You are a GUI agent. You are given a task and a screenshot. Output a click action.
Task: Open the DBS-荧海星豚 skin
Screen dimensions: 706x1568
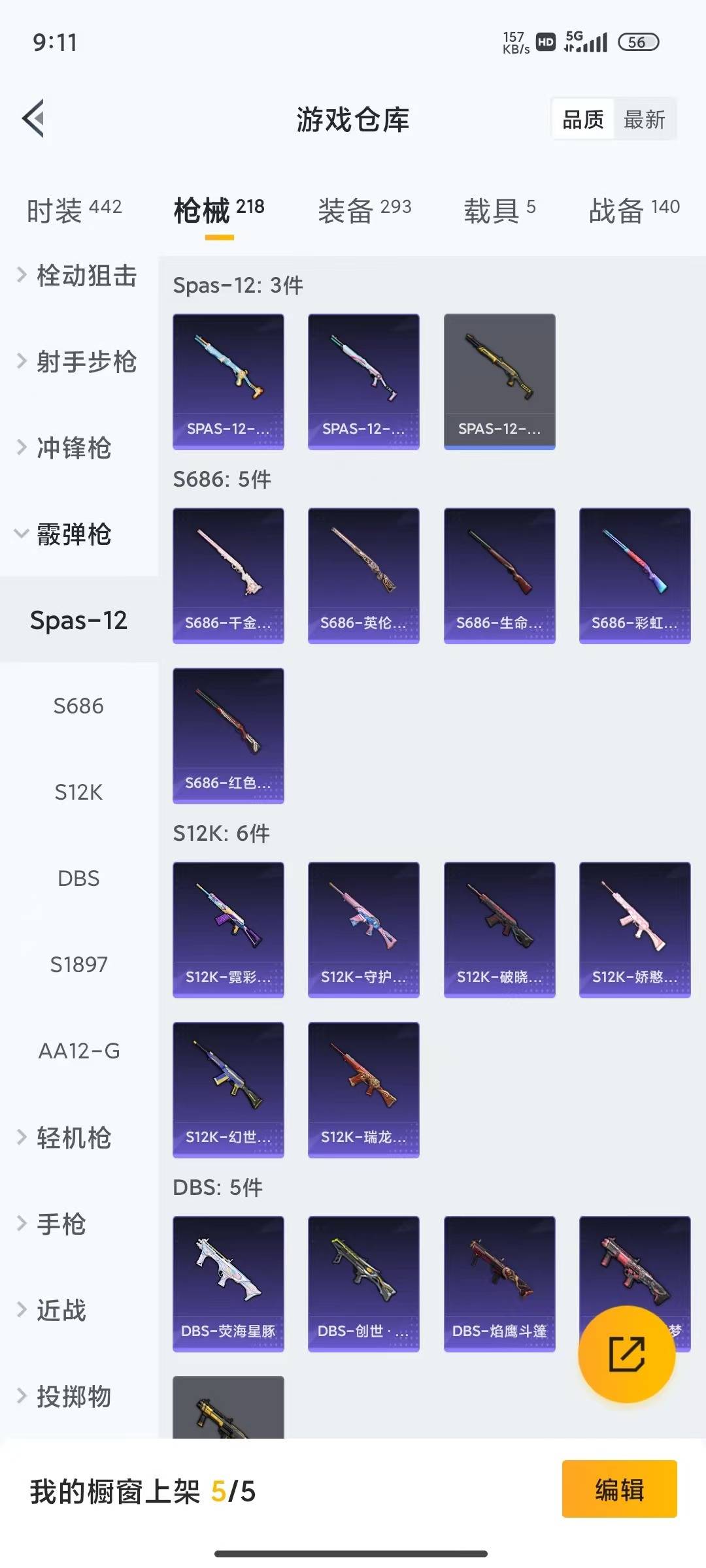click(228, 1284)
